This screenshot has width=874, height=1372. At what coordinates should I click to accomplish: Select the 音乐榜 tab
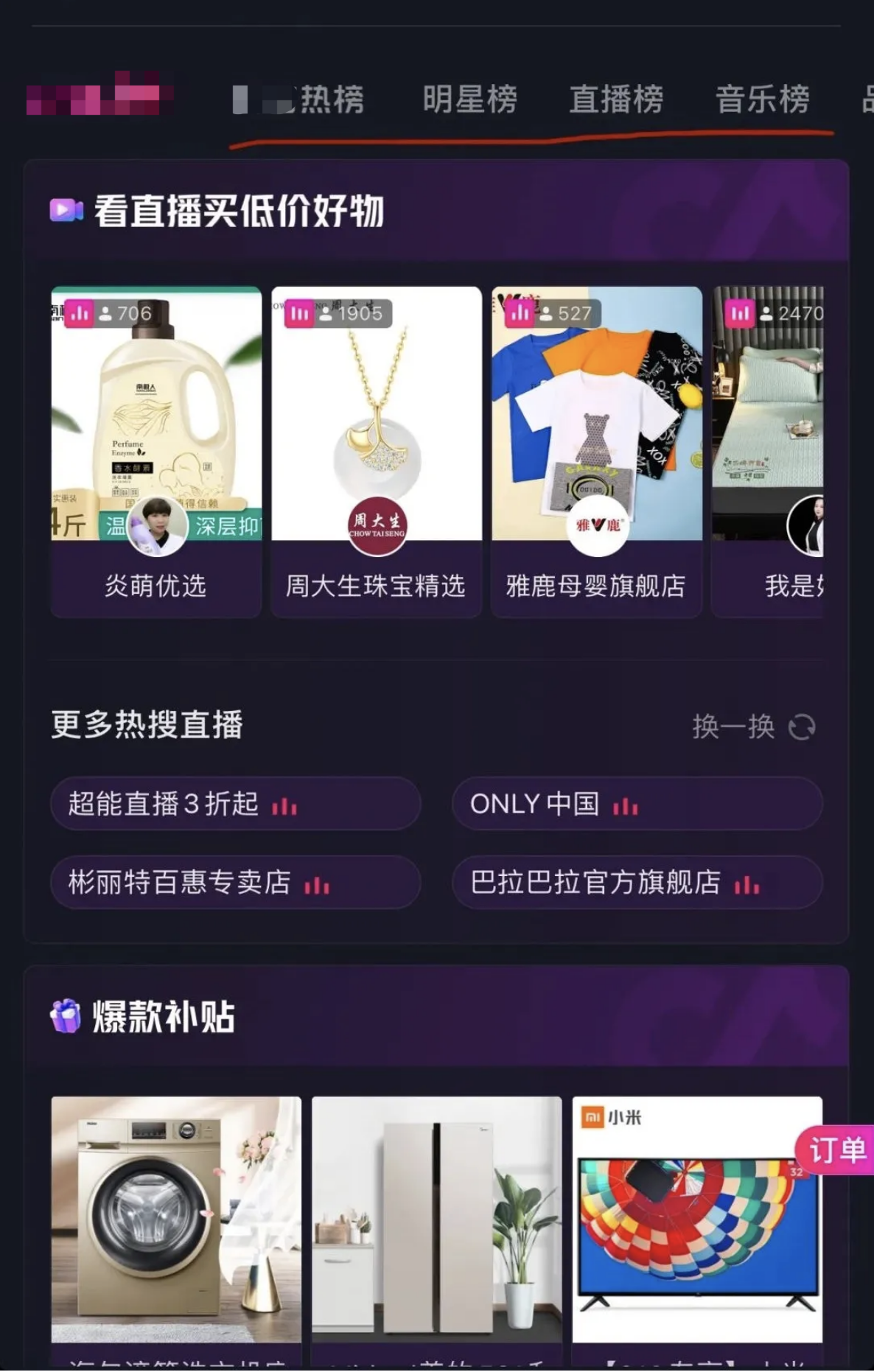coord(762,99)
